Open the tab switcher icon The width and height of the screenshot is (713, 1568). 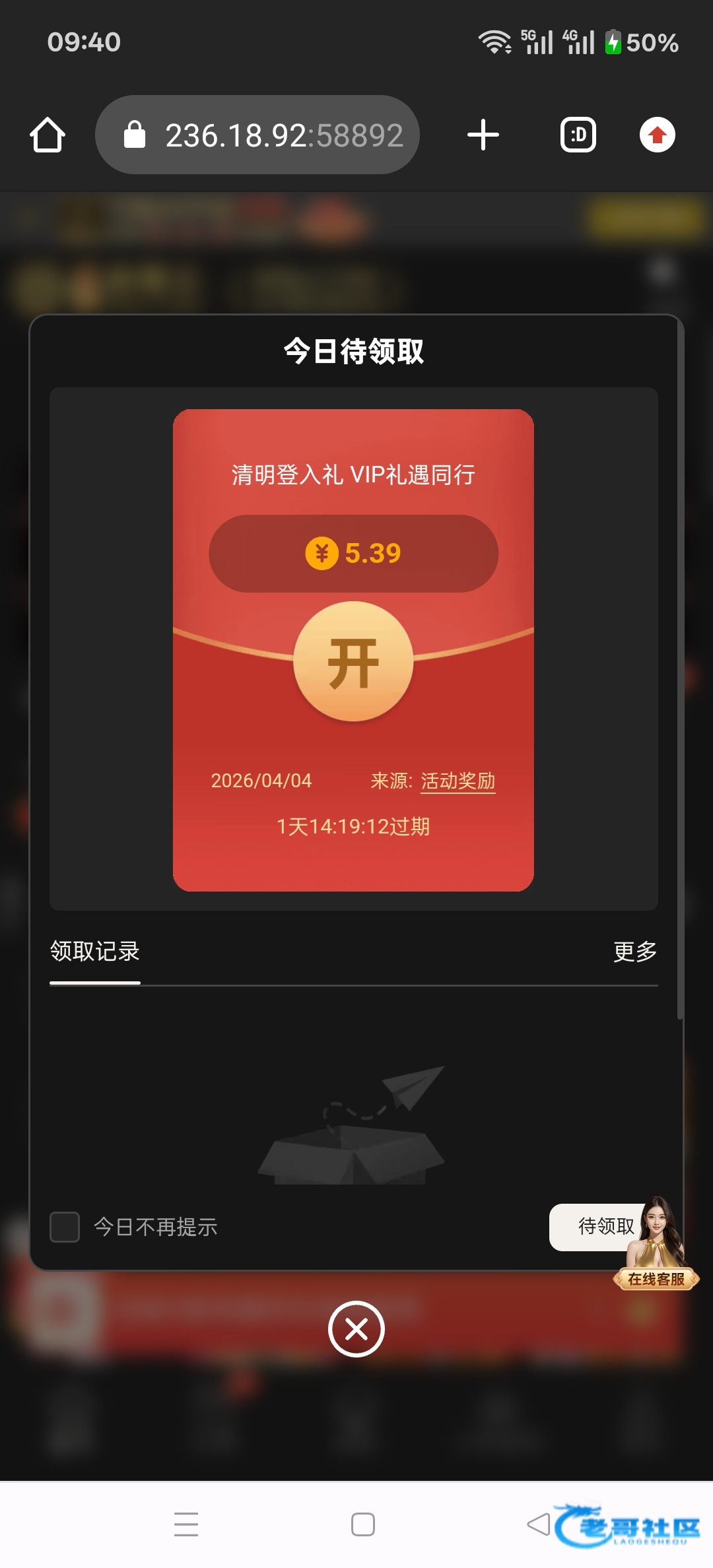[x=578, y=135]
